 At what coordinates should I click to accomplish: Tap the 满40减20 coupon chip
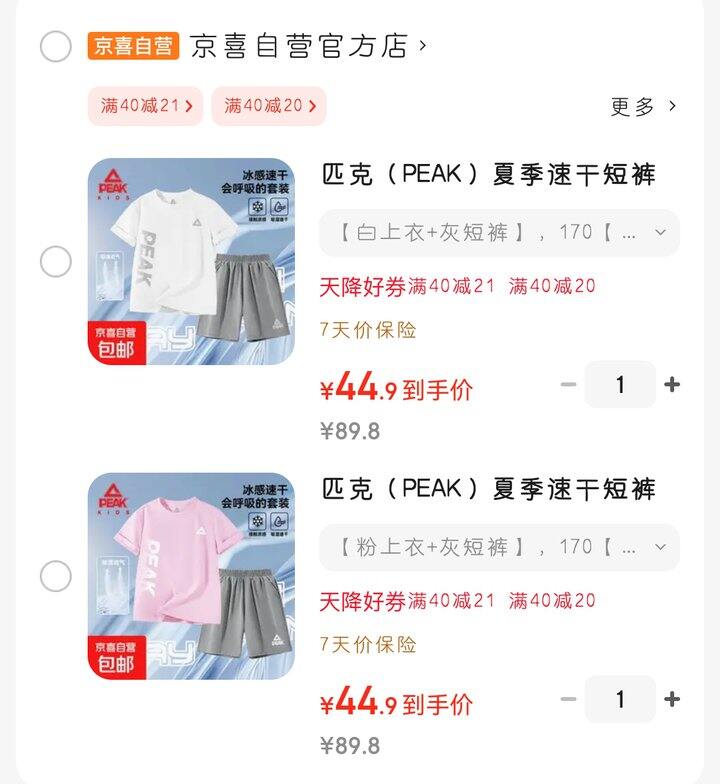268,106
